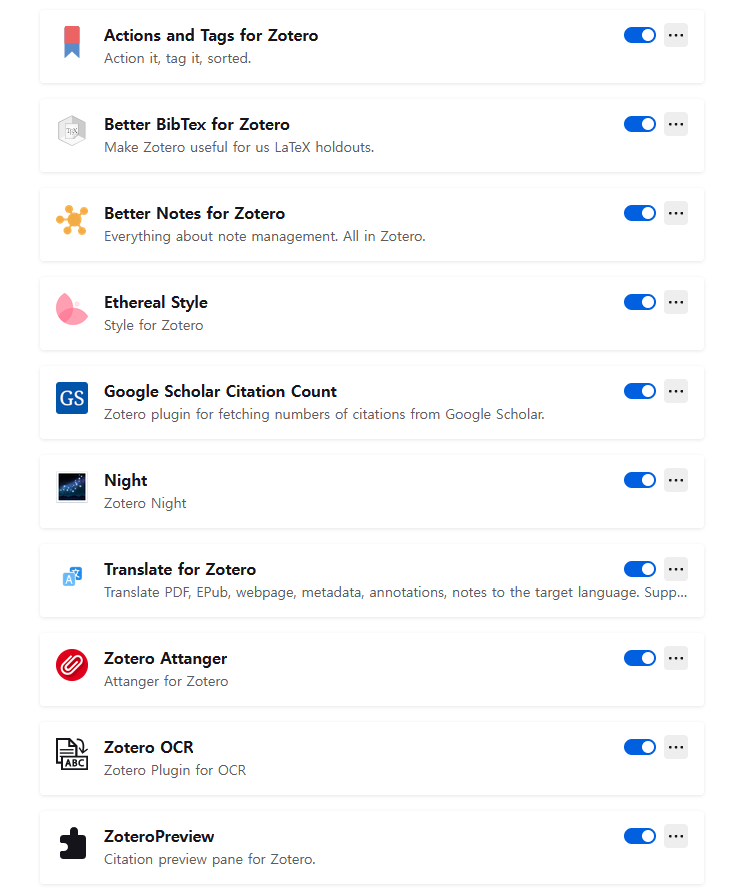Screen dimensions: 734x892
Task: Disable Translate for Zotero
Action: tap(639, 569)
